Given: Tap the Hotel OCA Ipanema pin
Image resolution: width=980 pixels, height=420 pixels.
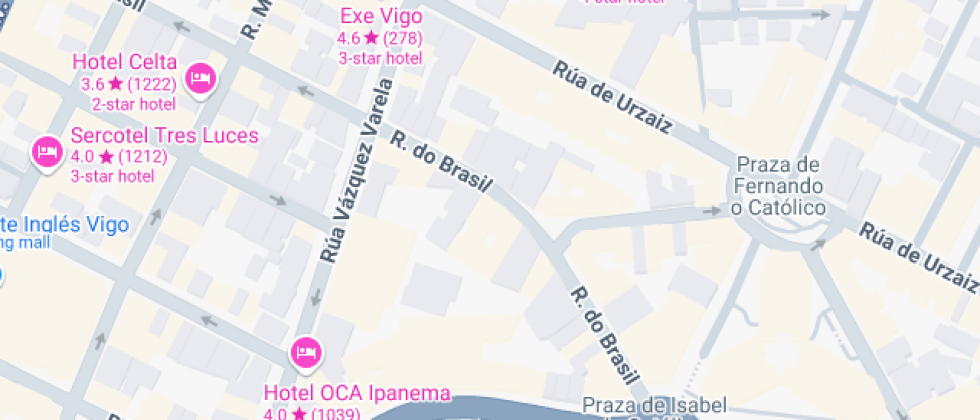Looking at the screenshot, I should point(307,351).
